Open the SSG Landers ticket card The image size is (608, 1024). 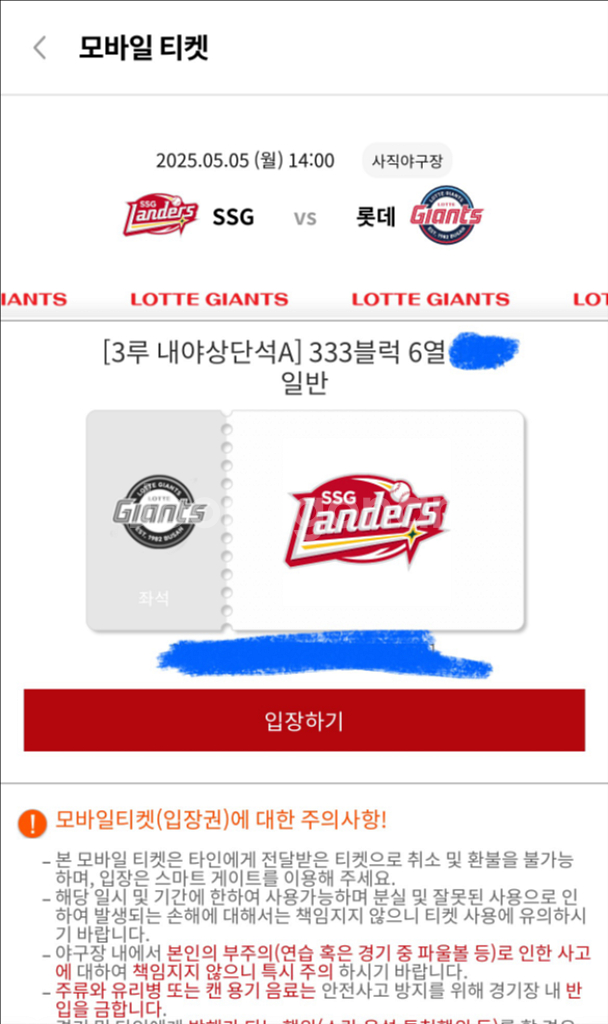point(306,521)
